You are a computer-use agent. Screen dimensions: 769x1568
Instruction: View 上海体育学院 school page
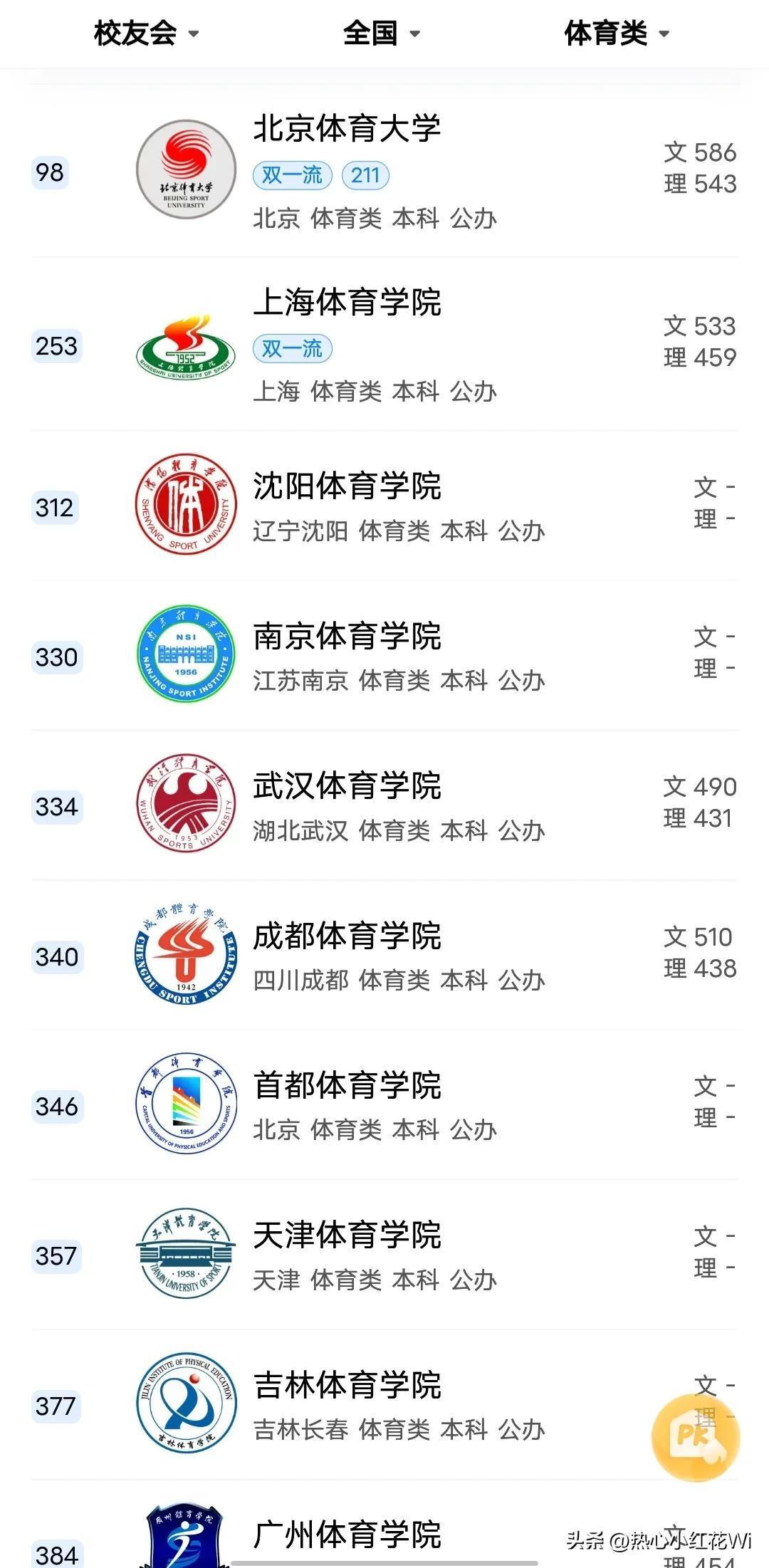click(347, 302)
